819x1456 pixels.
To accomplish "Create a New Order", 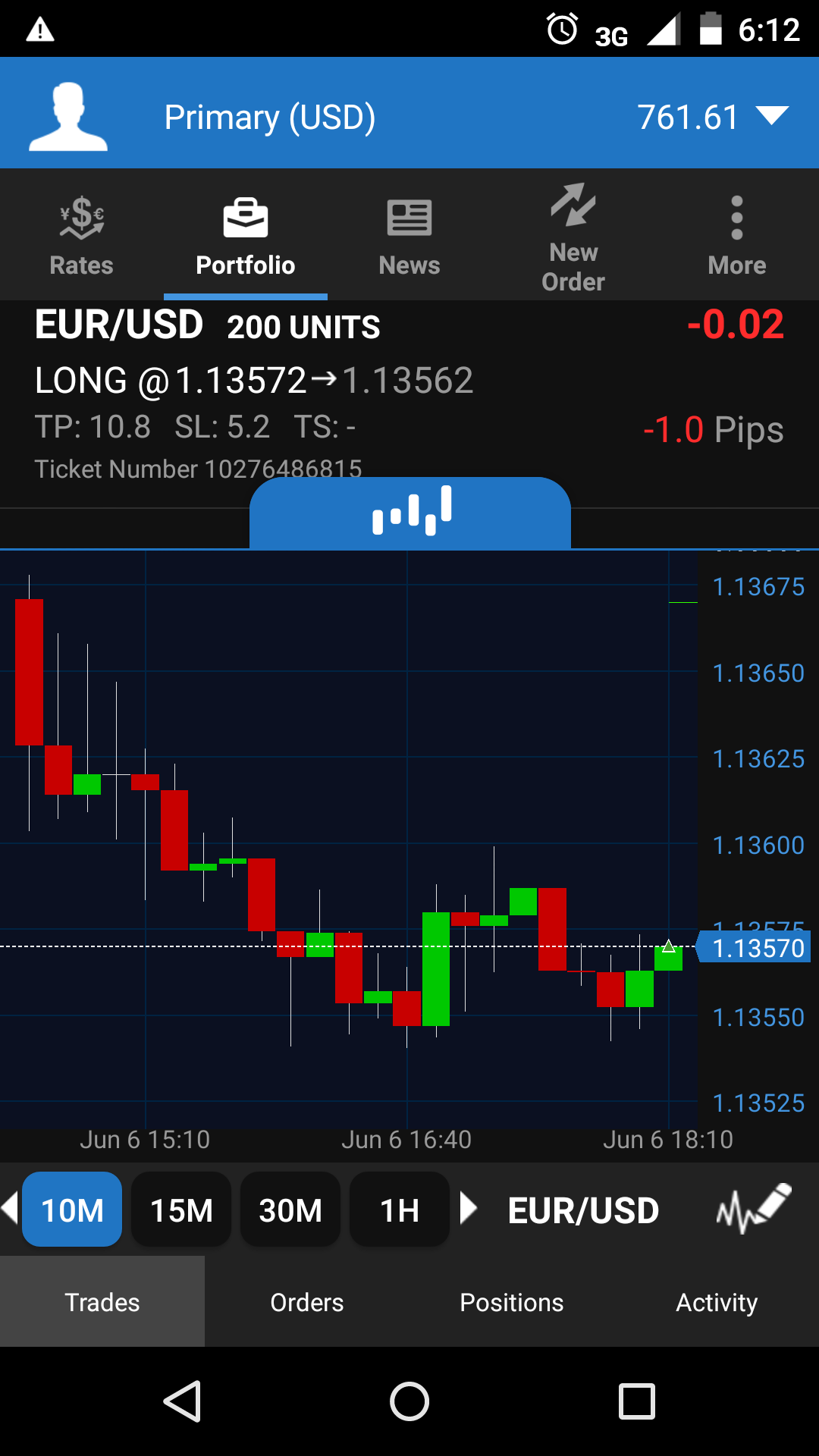I will (573, 236).
